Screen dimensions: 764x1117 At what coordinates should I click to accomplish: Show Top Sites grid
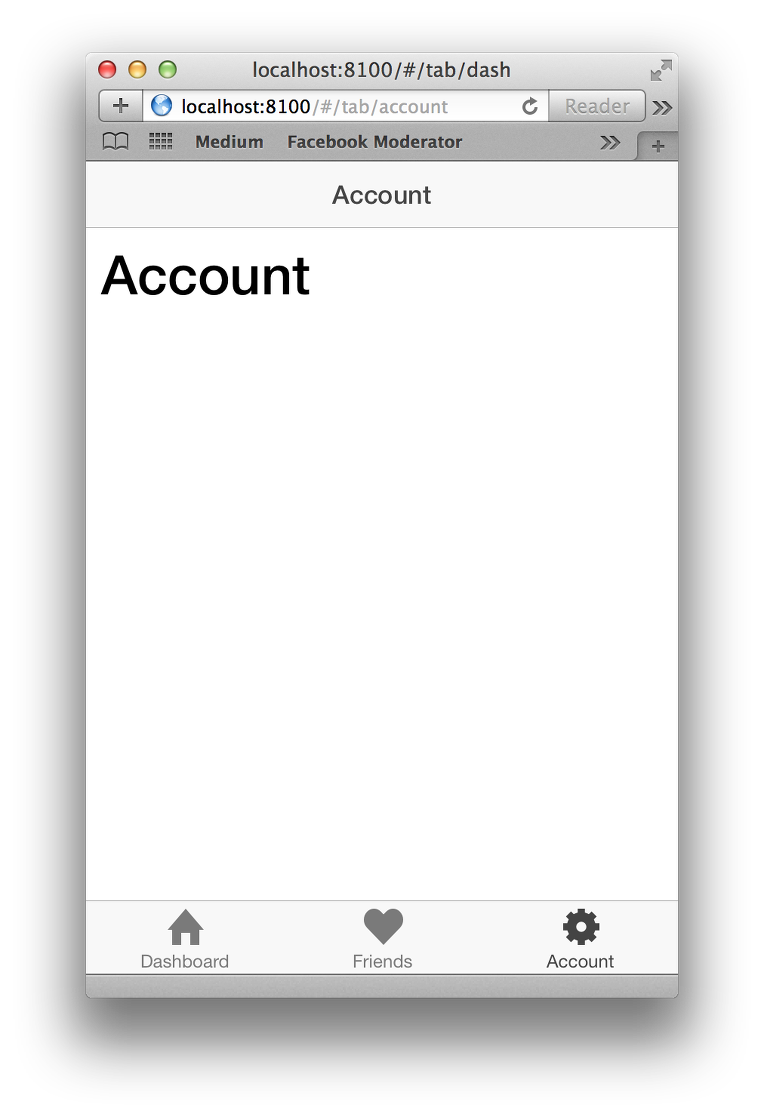[161, 142]
